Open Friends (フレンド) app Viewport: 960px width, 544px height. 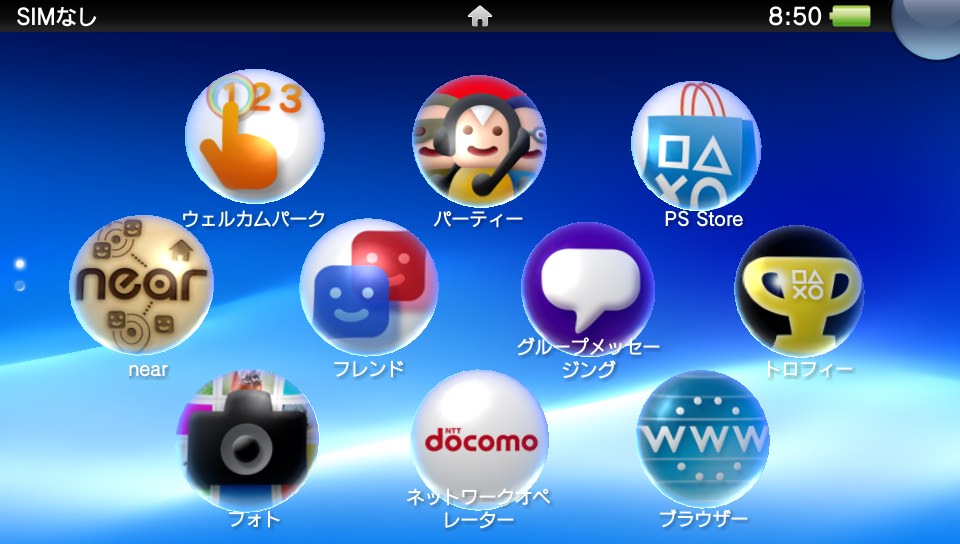tap(369, 287)
